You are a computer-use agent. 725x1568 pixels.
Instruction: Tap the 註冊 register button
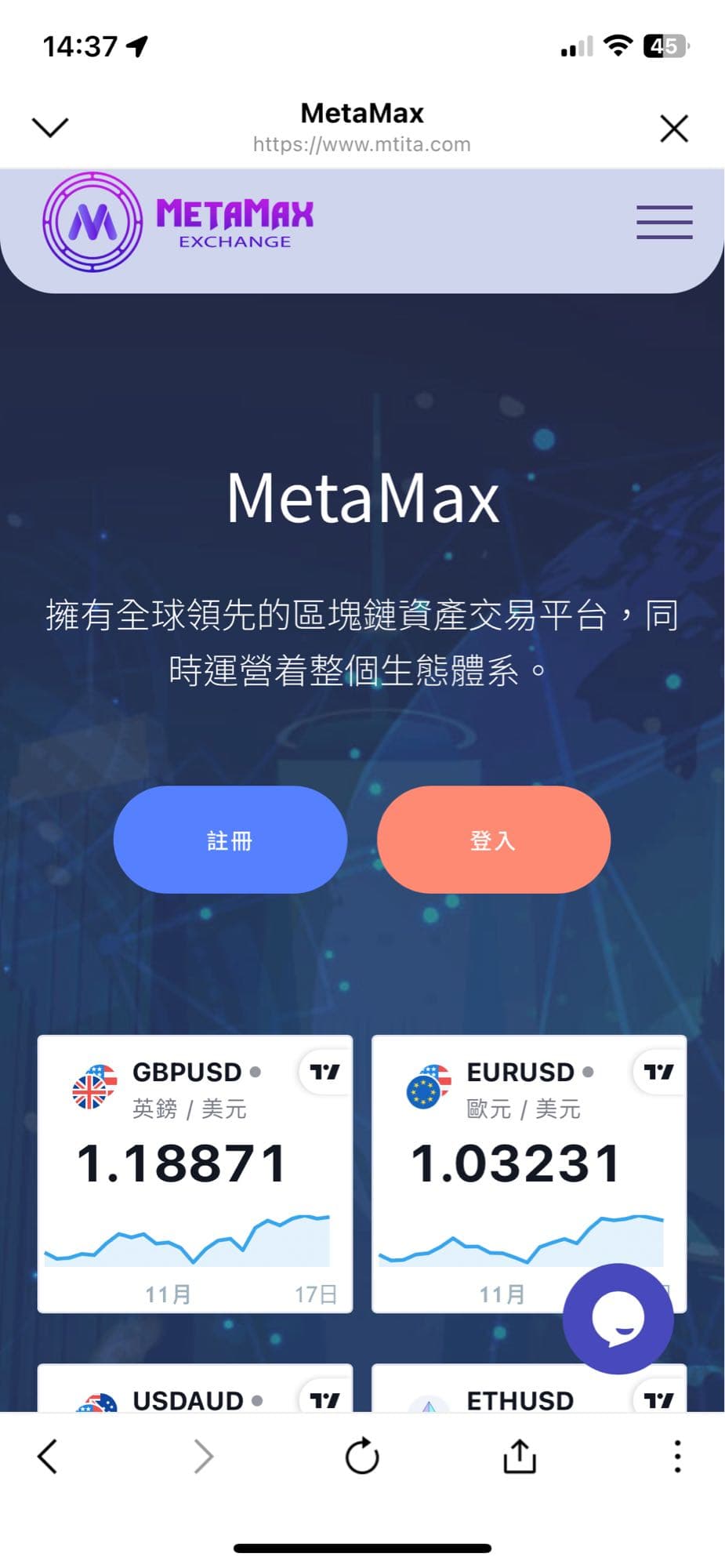pyautogui.click(x=230, y=840)
